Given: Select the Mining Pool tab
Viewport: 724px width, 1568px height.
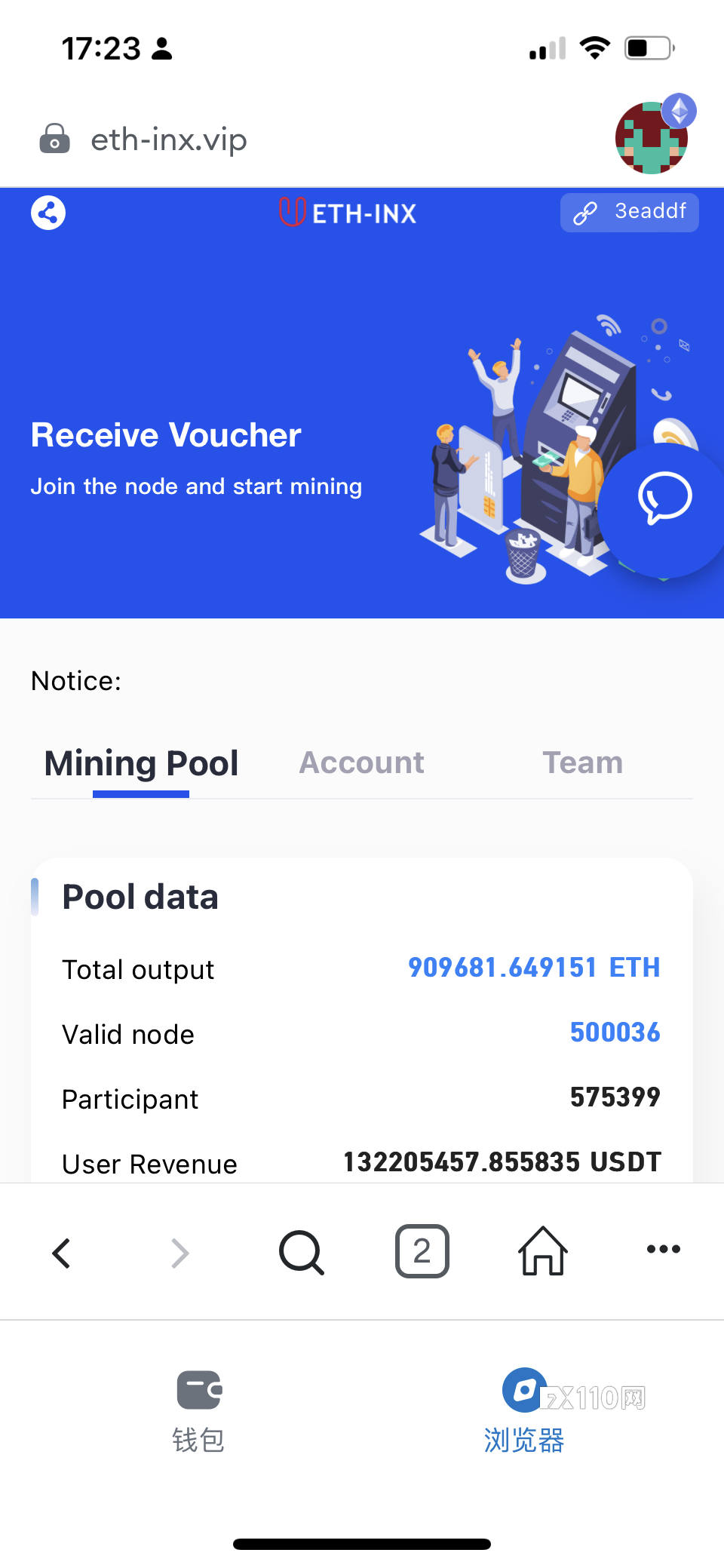Looking at the screenshot, I should coord(141,763).
